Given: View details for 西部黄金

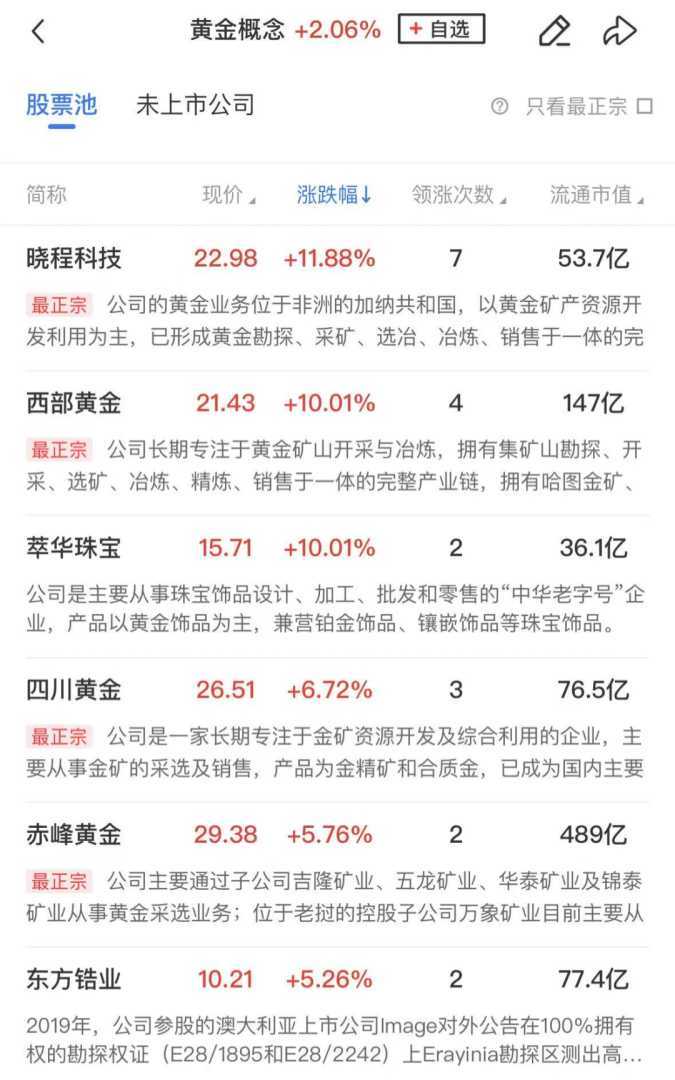Looking at the screenshot, I should [x=74, y=404].
